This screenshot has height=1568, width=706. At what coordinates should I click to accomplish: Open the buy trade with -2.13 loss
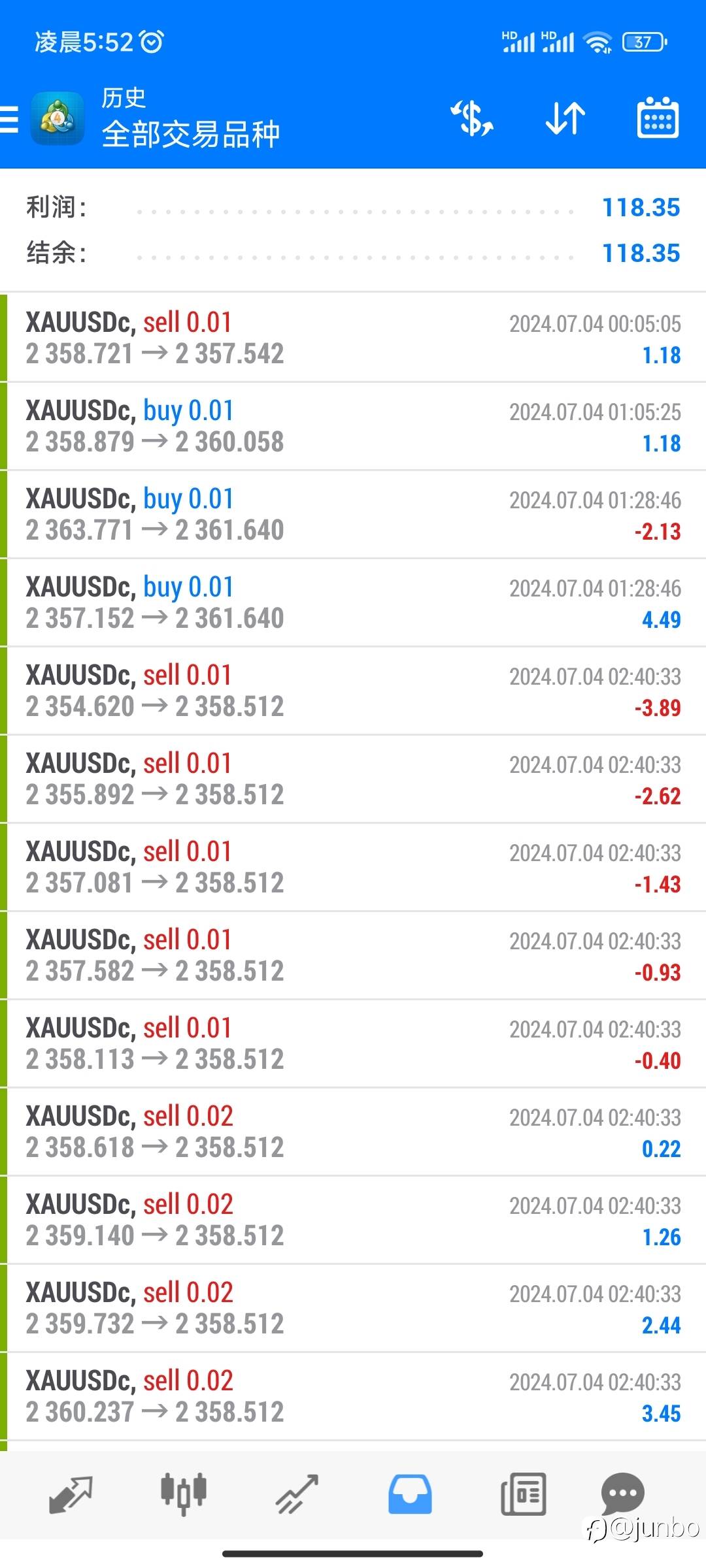coord(353,514)
